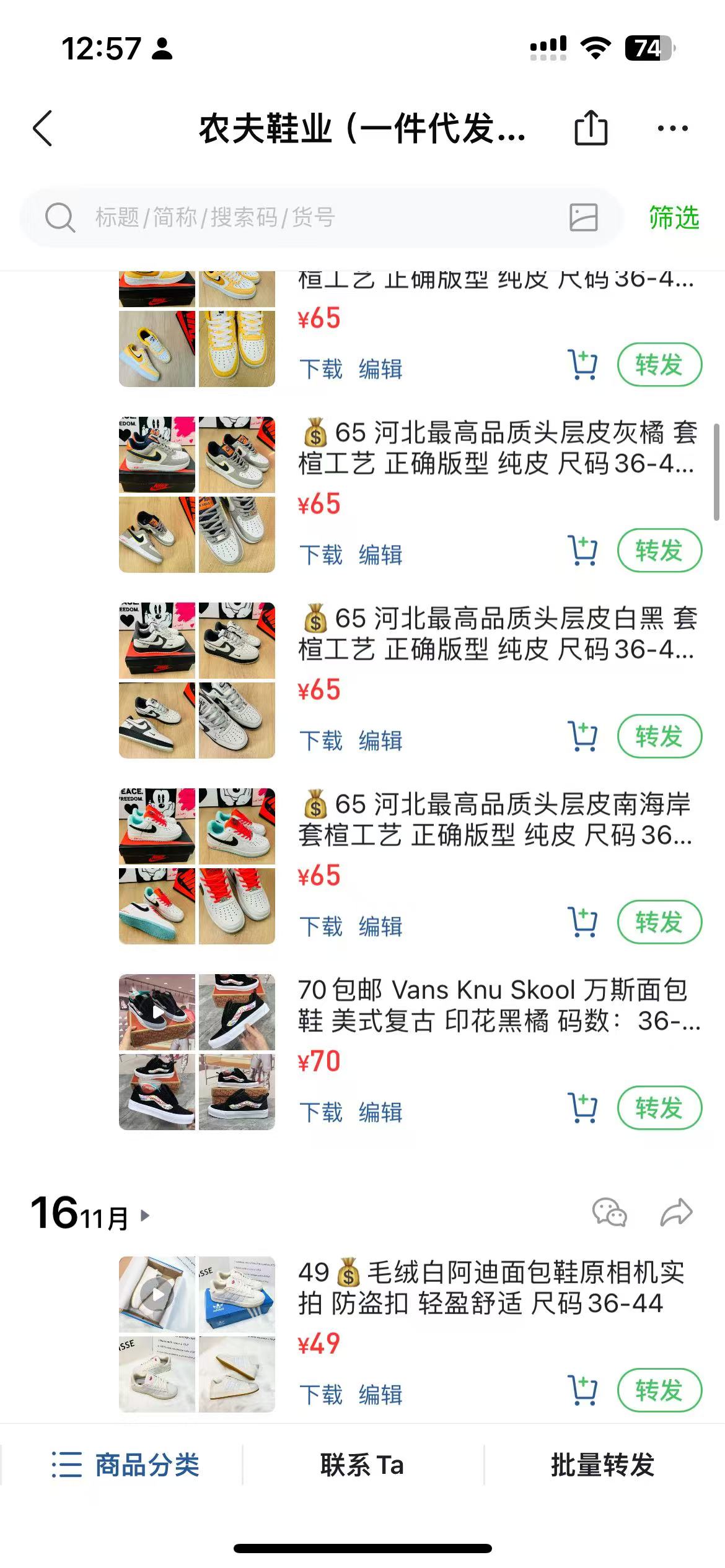Screen dimensions: 725x1568
Task: Tap 联系 Ta to contact the seller
Action: 362,1465
